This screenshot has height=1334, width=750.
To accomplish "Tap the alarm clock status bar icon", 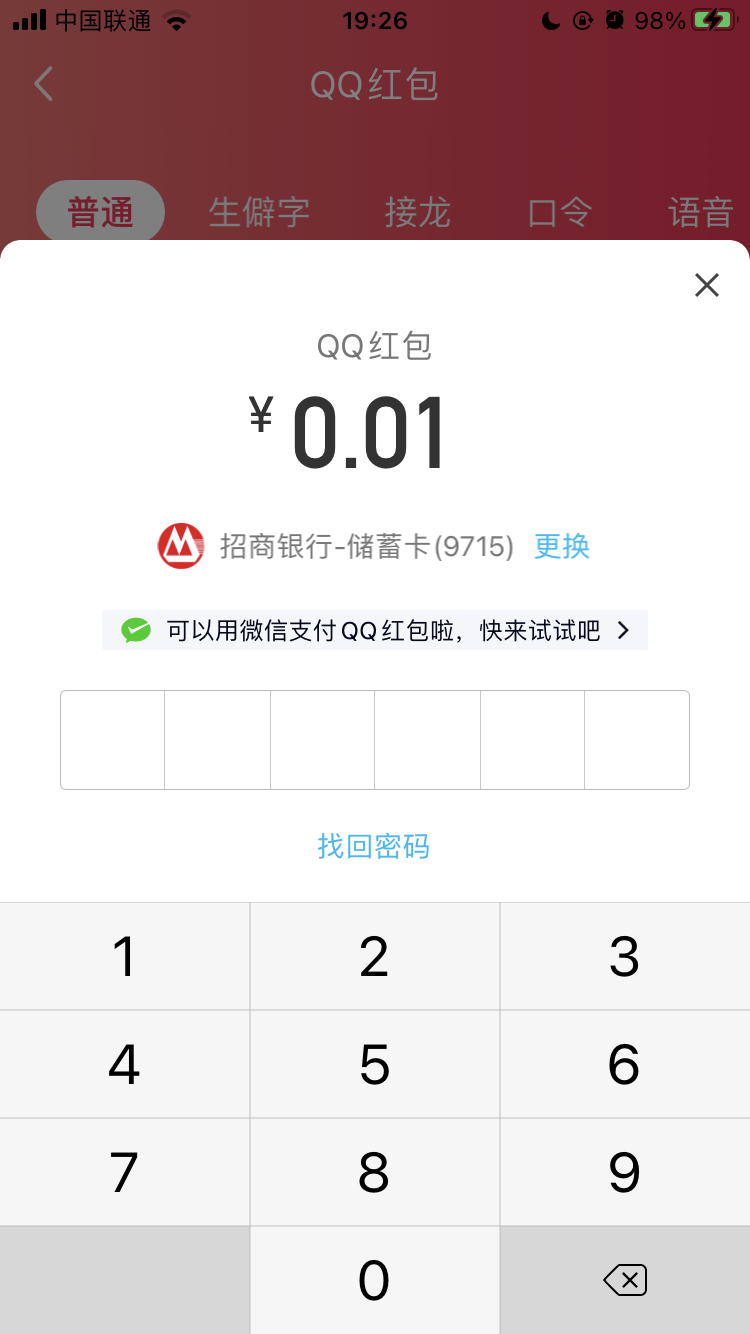I will 617,18.
